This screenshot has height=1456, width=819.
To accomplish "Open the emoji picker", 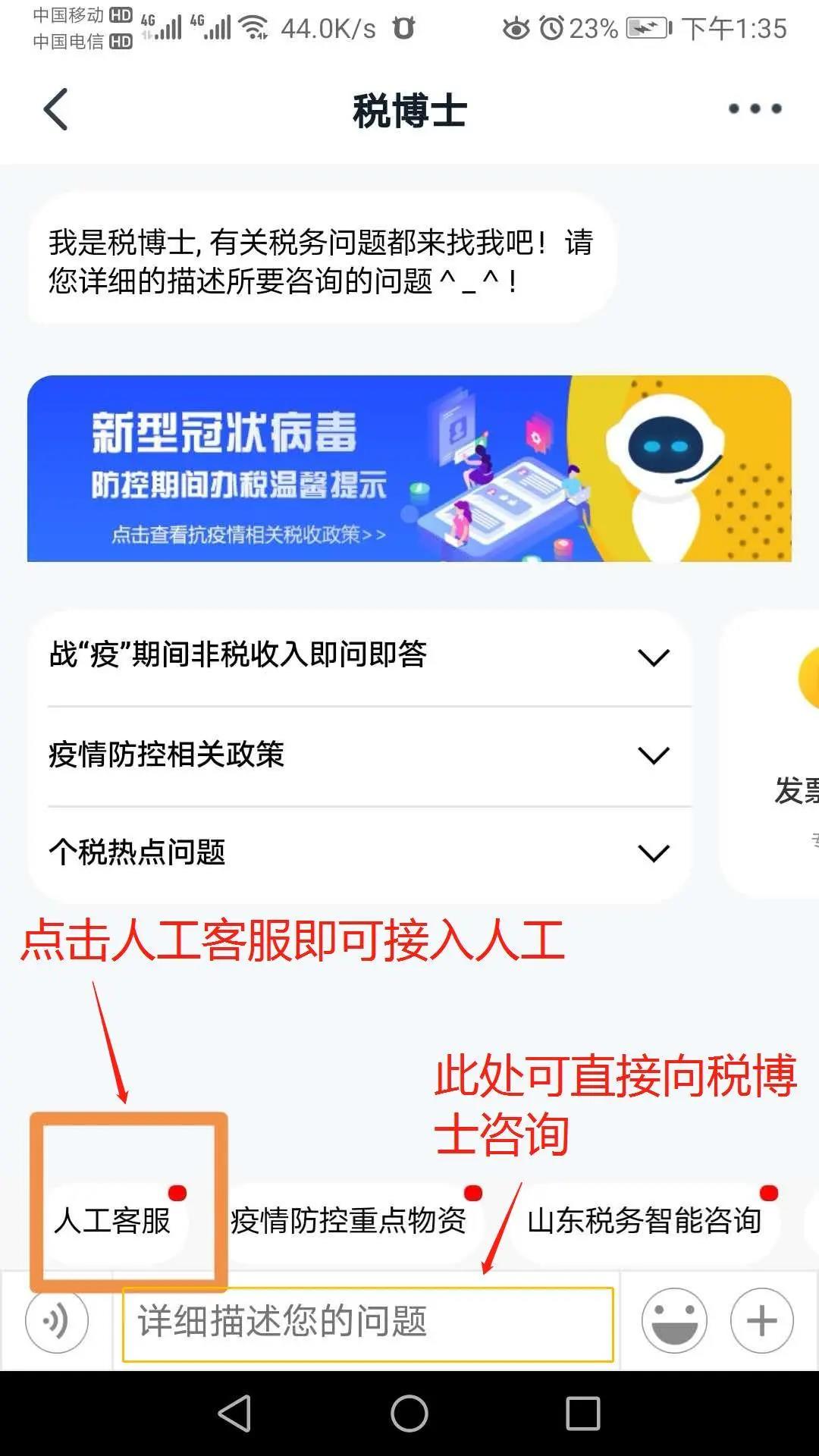I will 674,1321.
